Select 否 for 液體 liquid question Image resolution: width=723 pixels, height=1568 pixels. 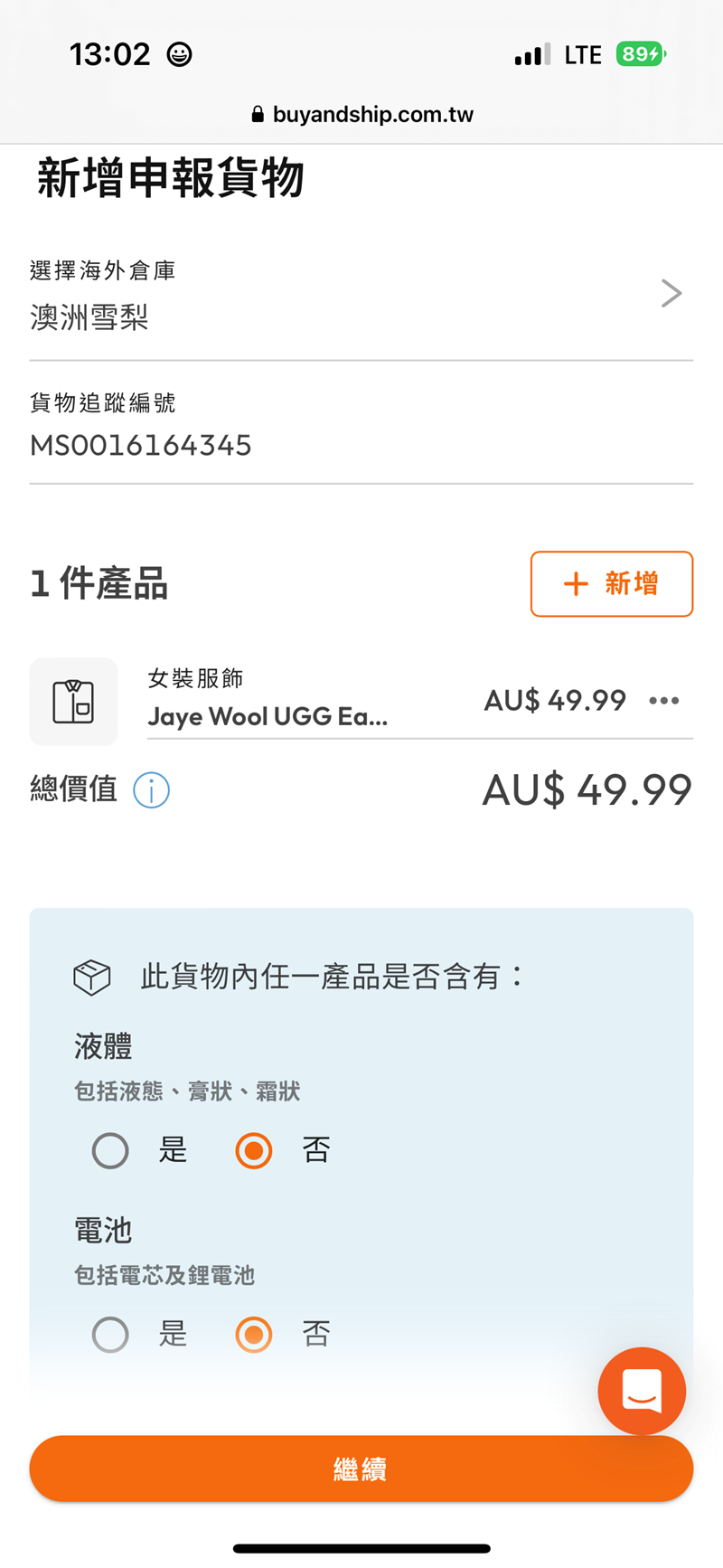254,1151
